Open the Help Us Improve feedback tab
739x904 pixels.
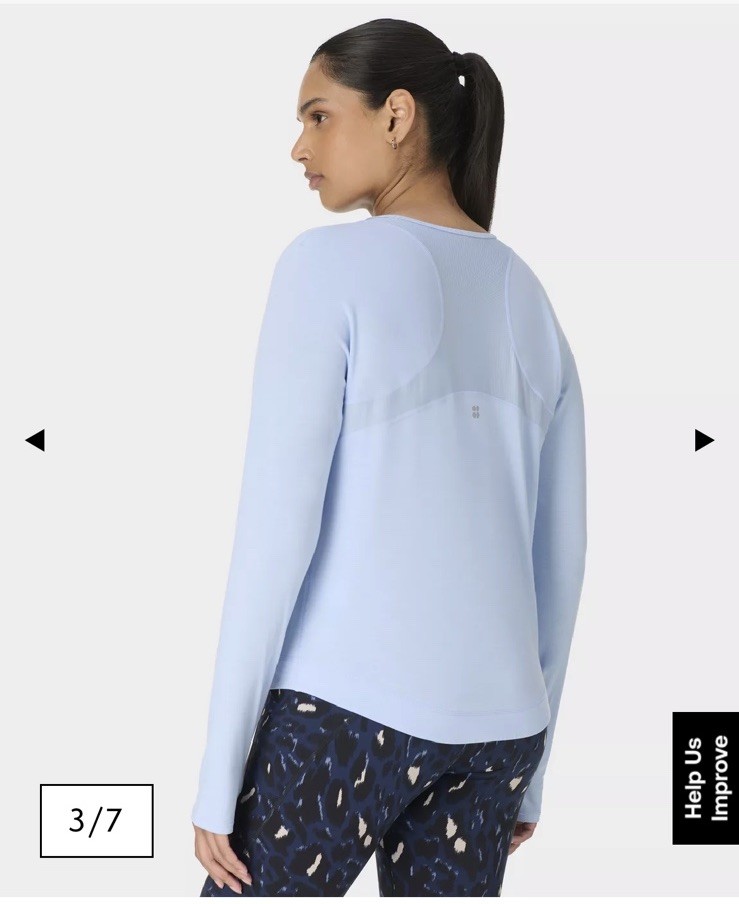[706, 778]
